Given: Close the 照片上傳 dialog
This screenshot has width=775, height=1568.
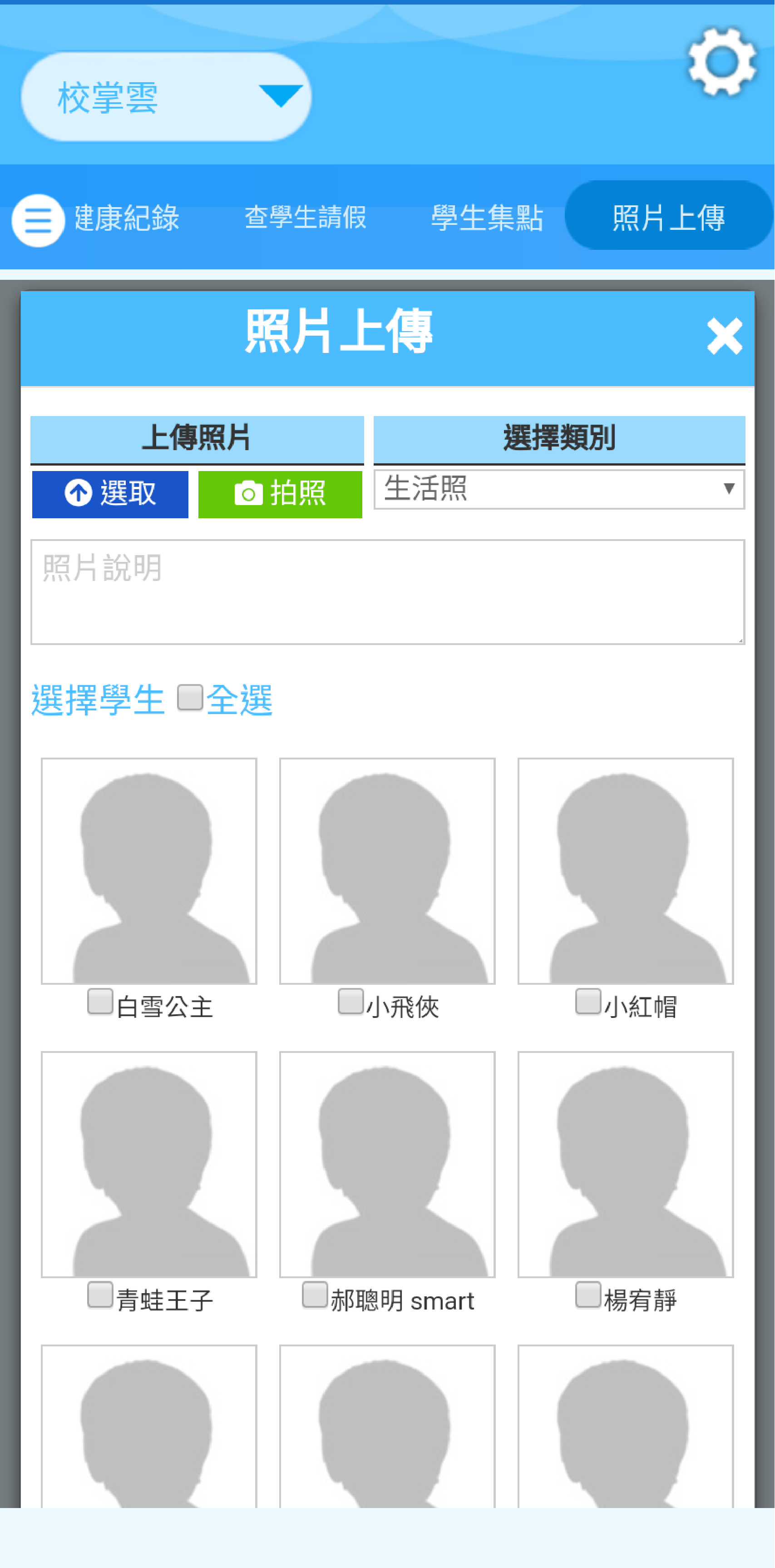Looking at the screenshot, I should pos(724,336).
